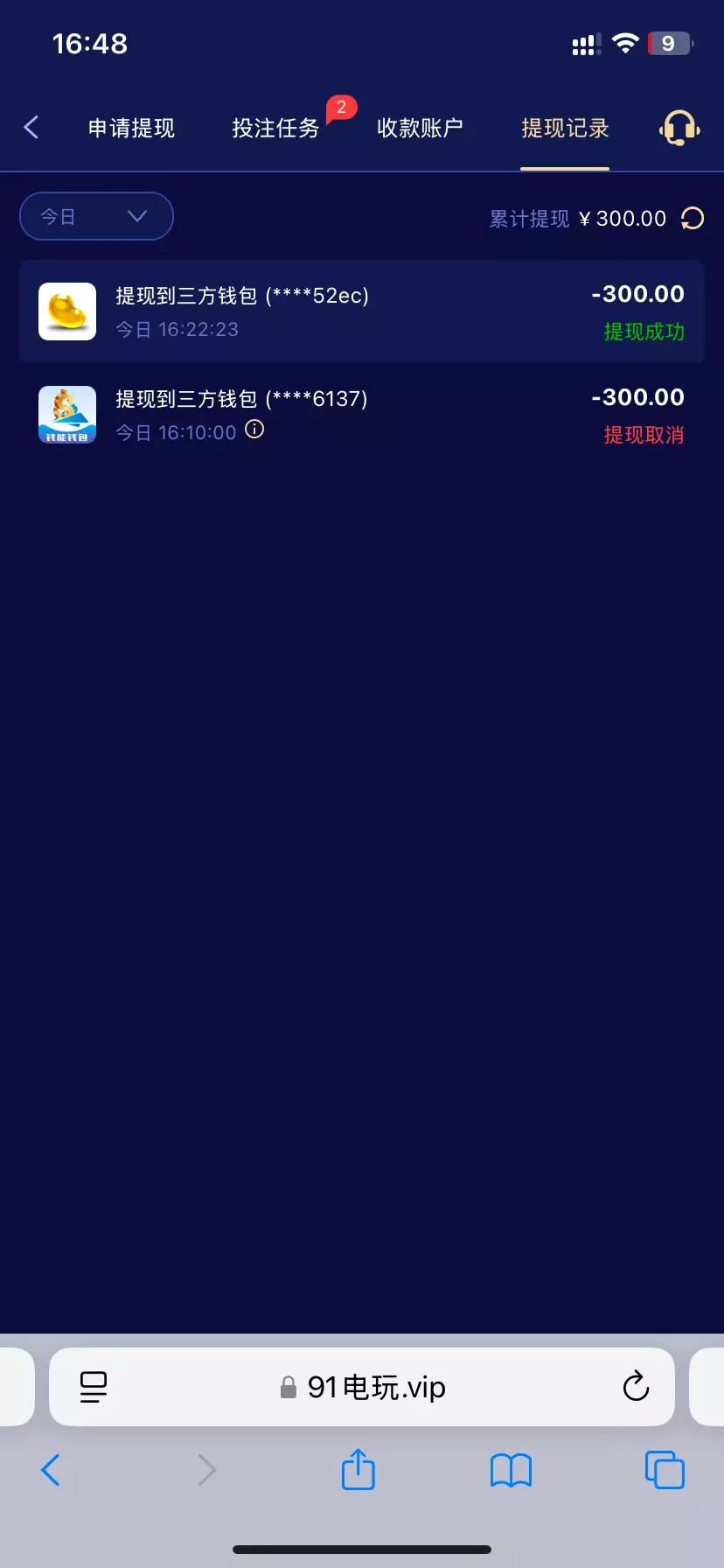Screen dimensions: 724x1568
Task: Share the page using the share icon
Action: [358, 1470]
